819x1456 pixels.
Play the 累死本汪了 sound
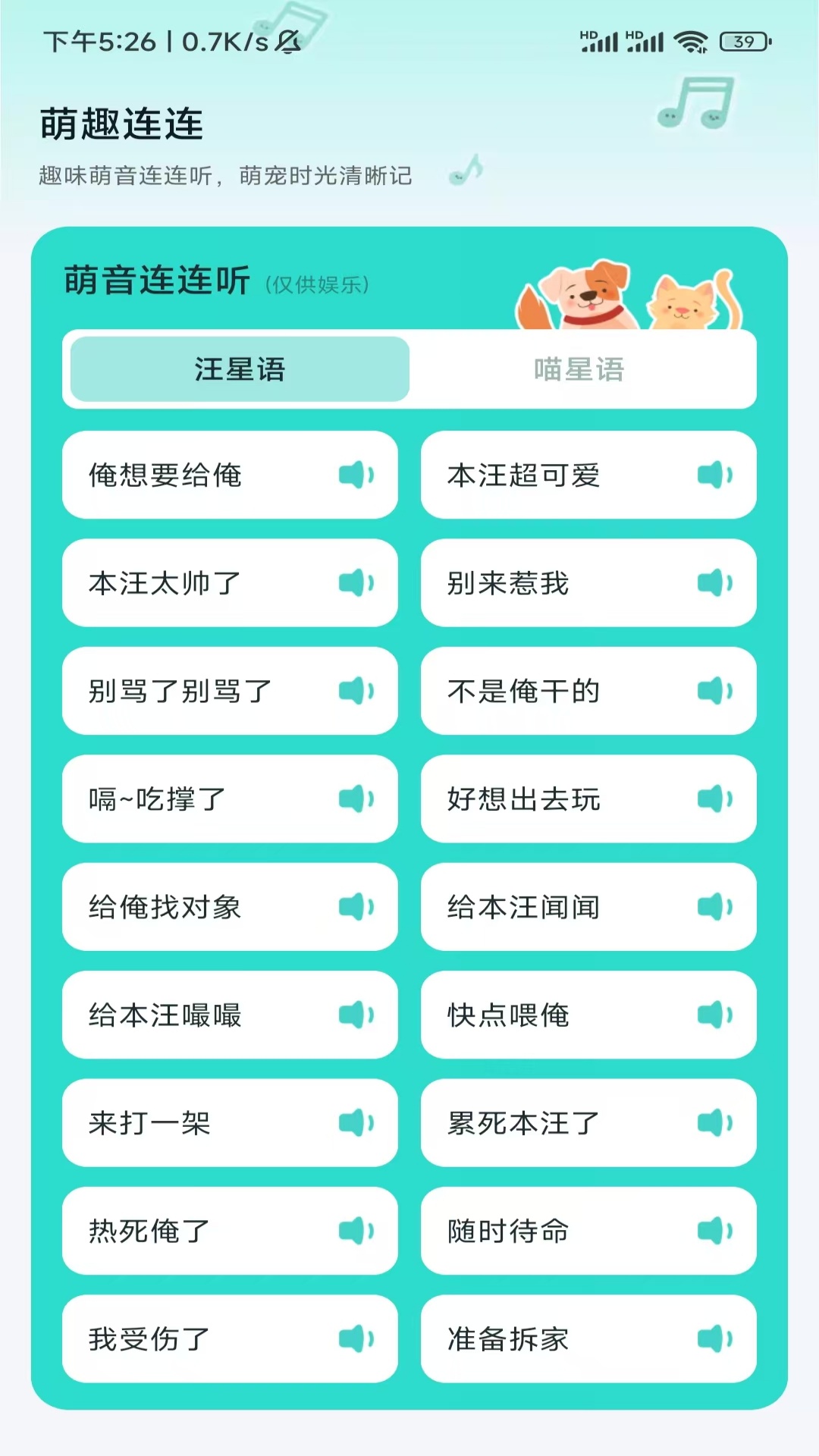tap(588, 1123)
